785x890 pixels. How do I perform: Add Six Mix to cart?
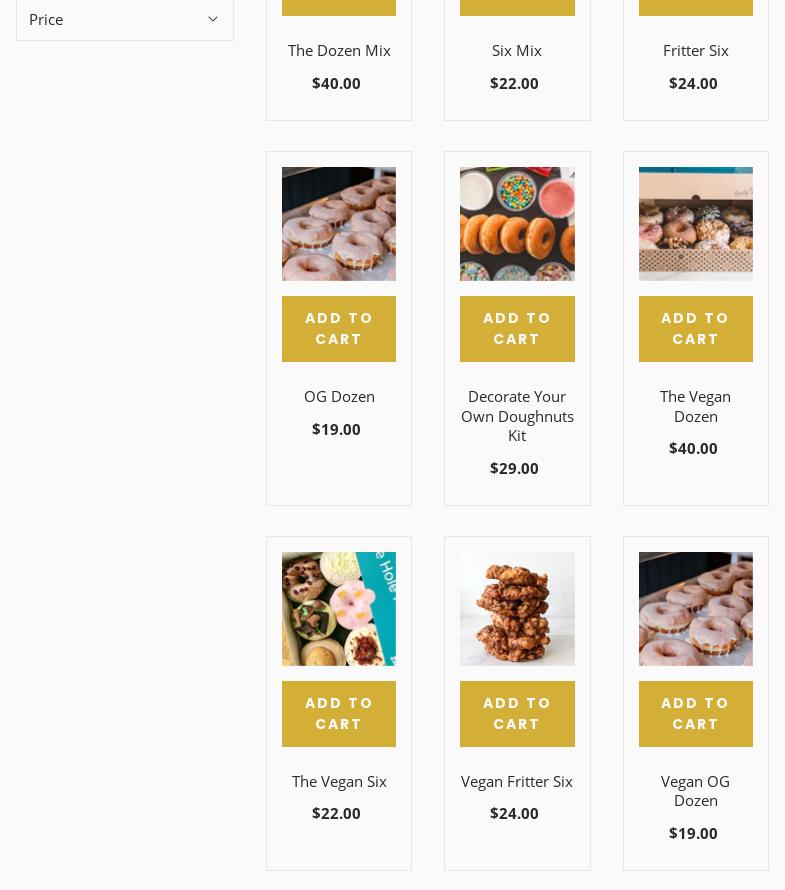(517, 5)
